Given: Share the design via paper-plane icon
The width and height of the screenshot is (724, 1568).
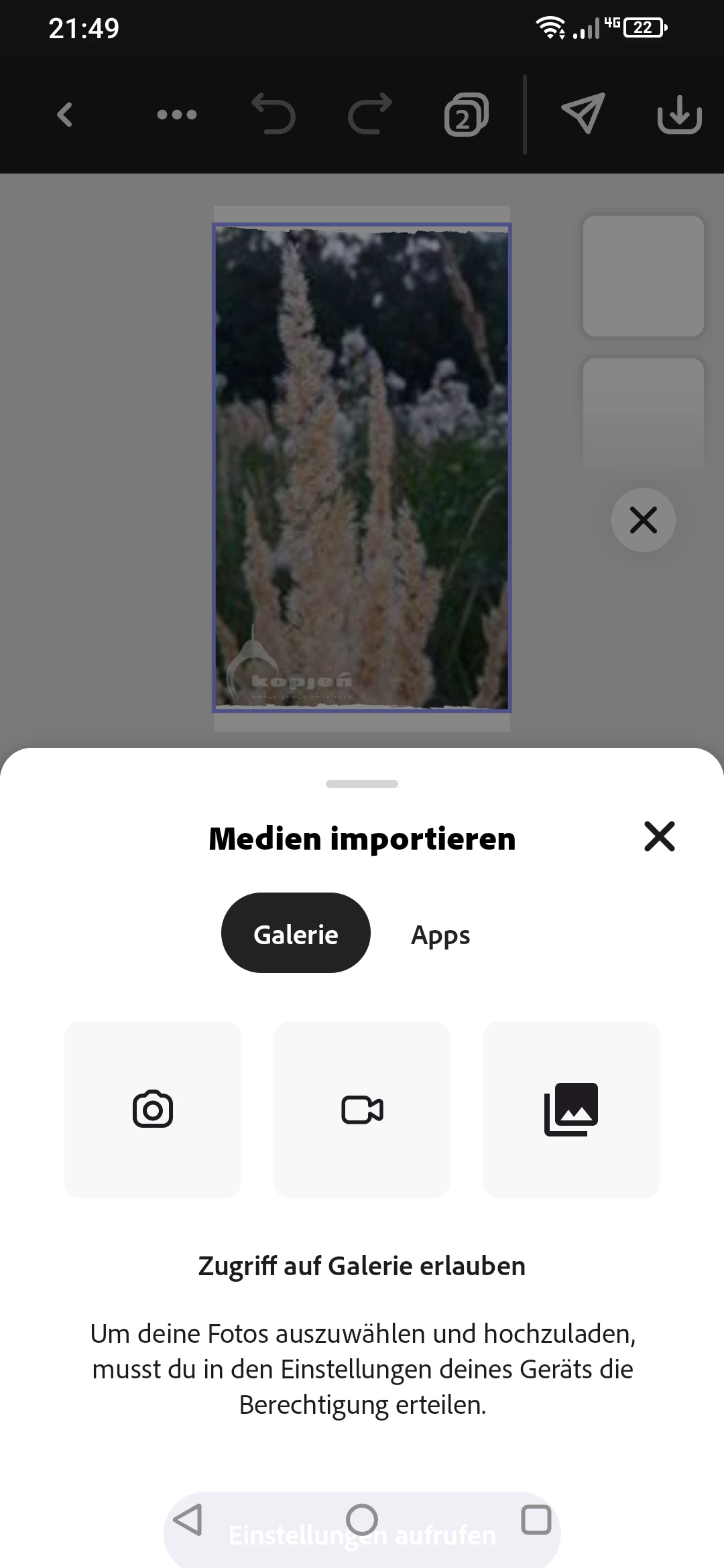Looking at the screenshot, I should tap(583, 113).
